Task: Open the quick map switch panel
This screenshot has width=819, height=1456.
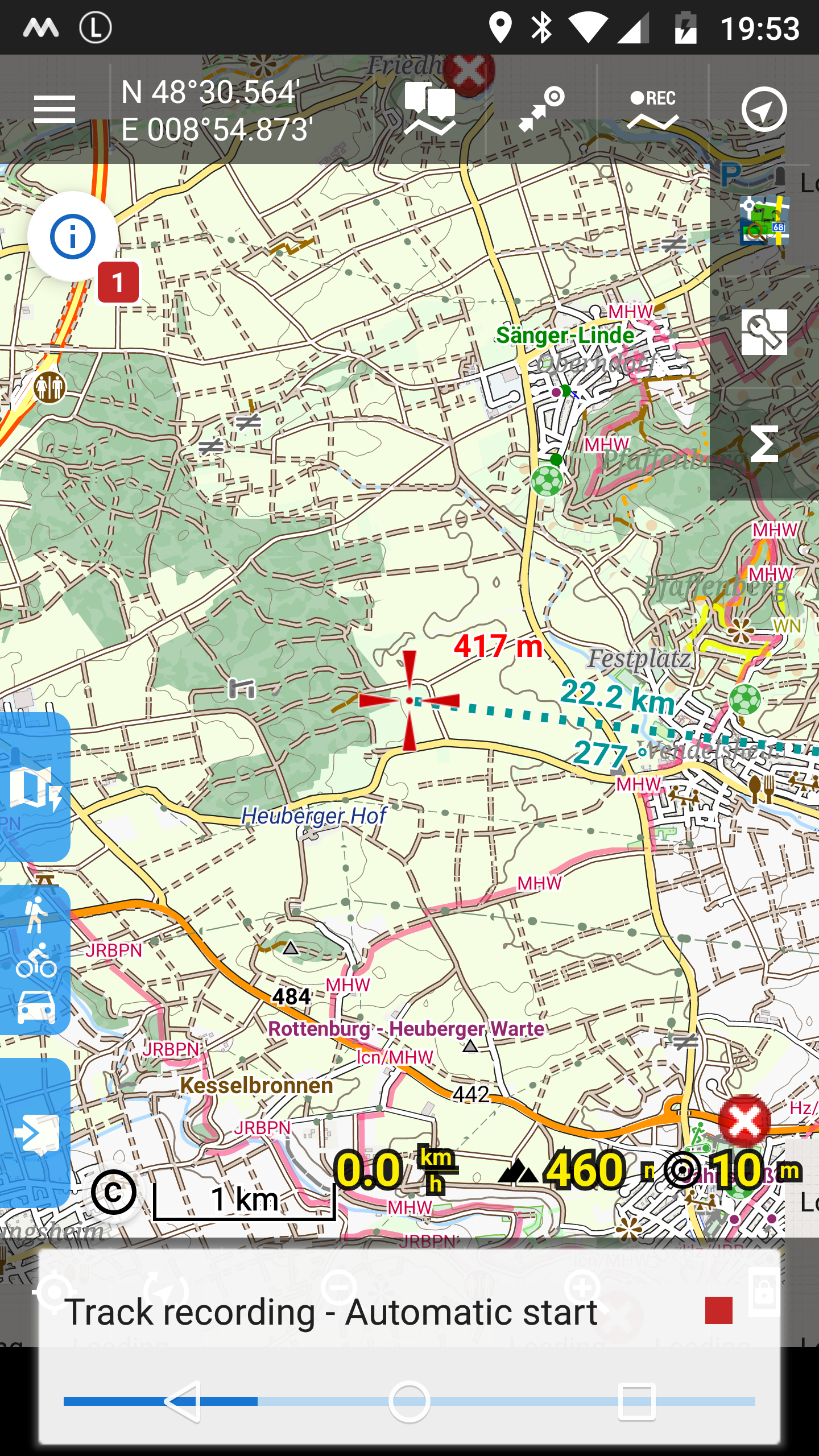Action: (x=35, y=787)
